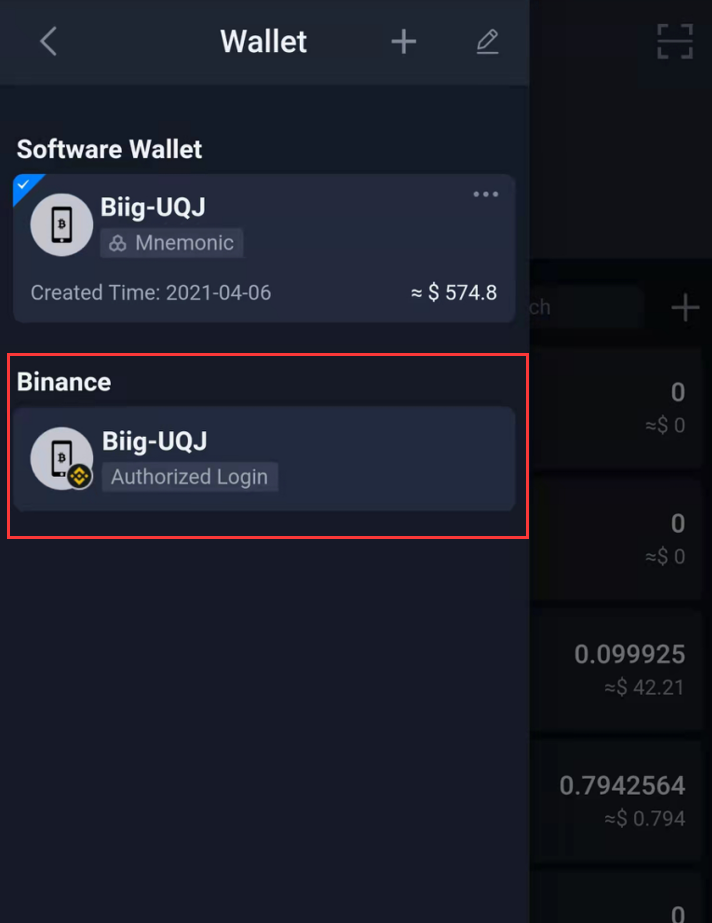Open the scan icon behind the panel
The image size is (712, 923).
[x=675, y=42]
